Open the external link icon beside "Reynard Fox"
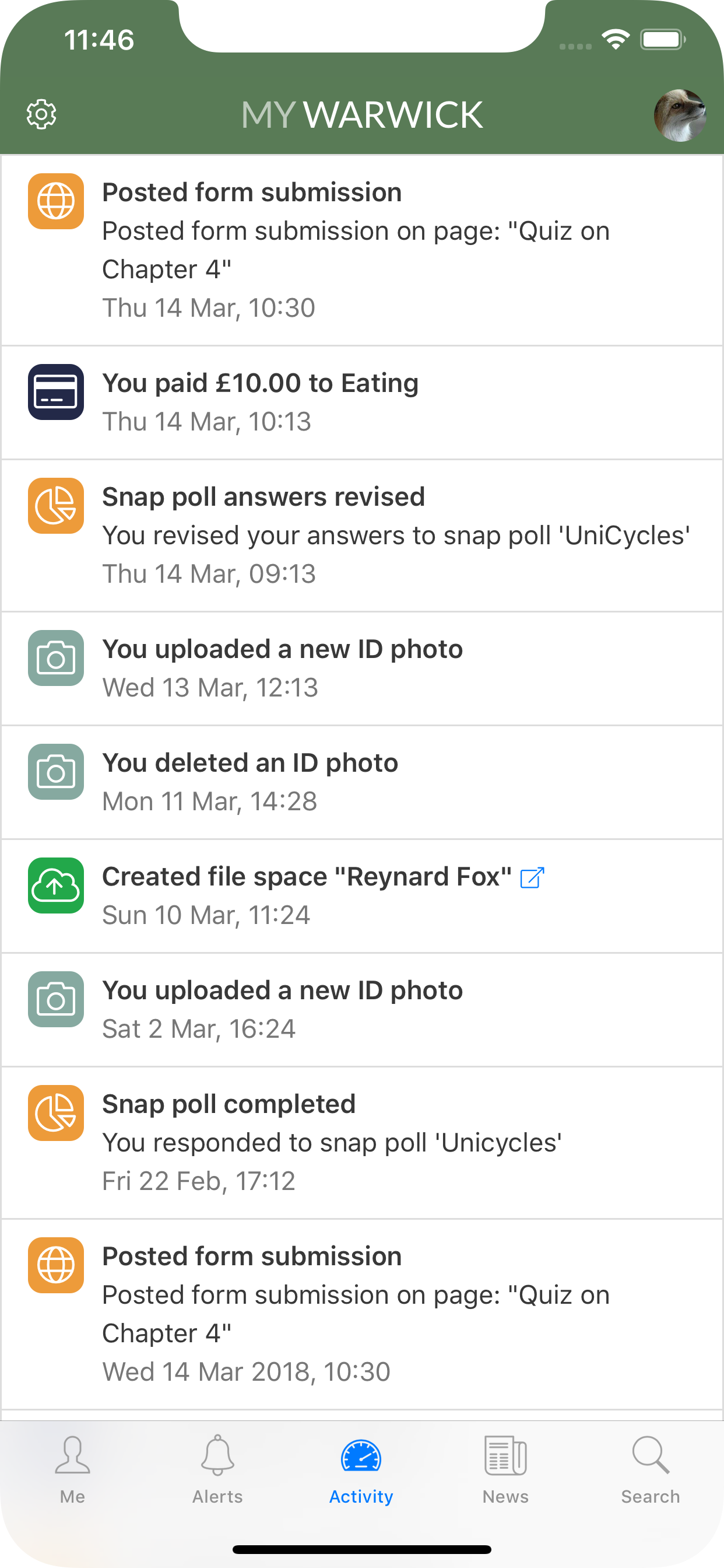Screen dimensions: 724x1568 532,878
